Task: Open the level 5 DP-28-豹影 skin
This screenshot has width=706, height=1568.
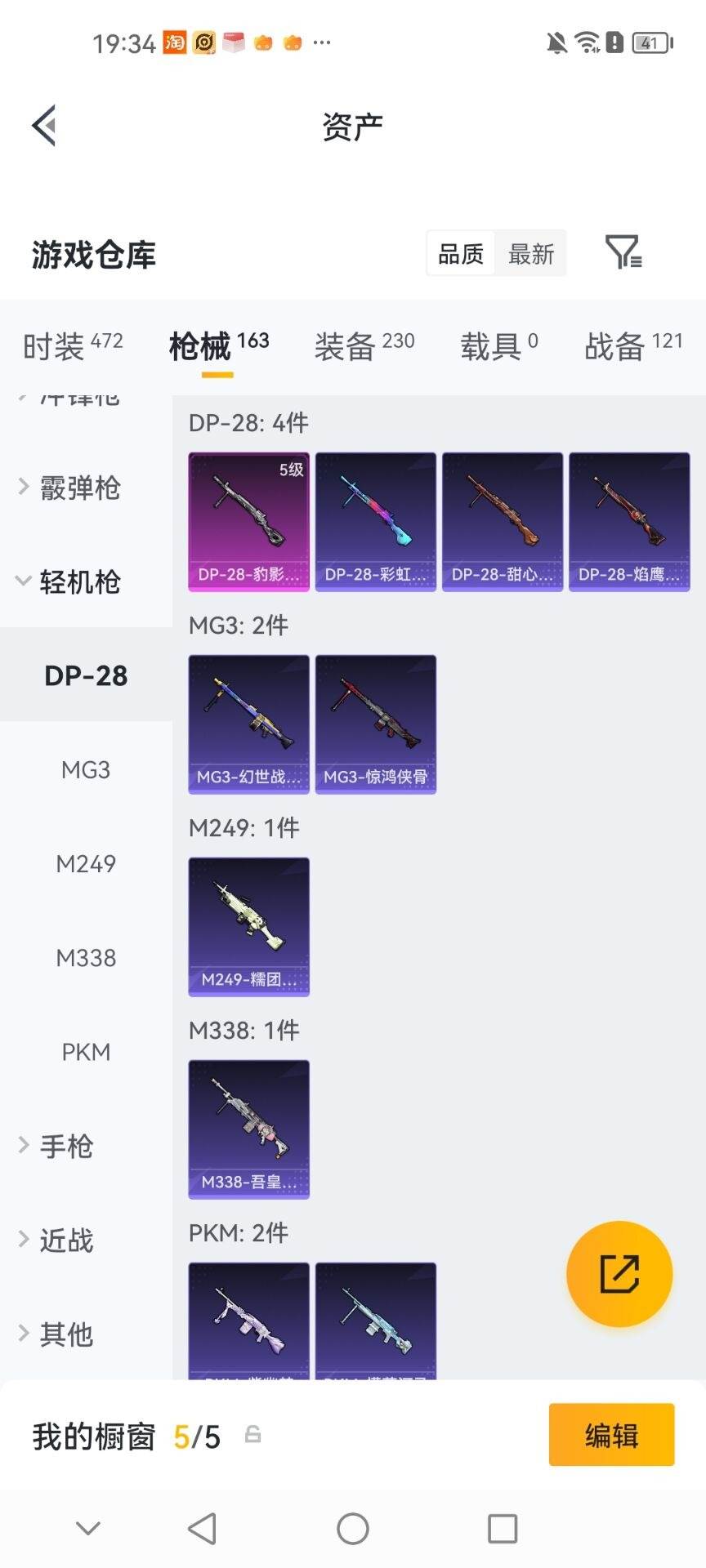Action: point(249,521)
